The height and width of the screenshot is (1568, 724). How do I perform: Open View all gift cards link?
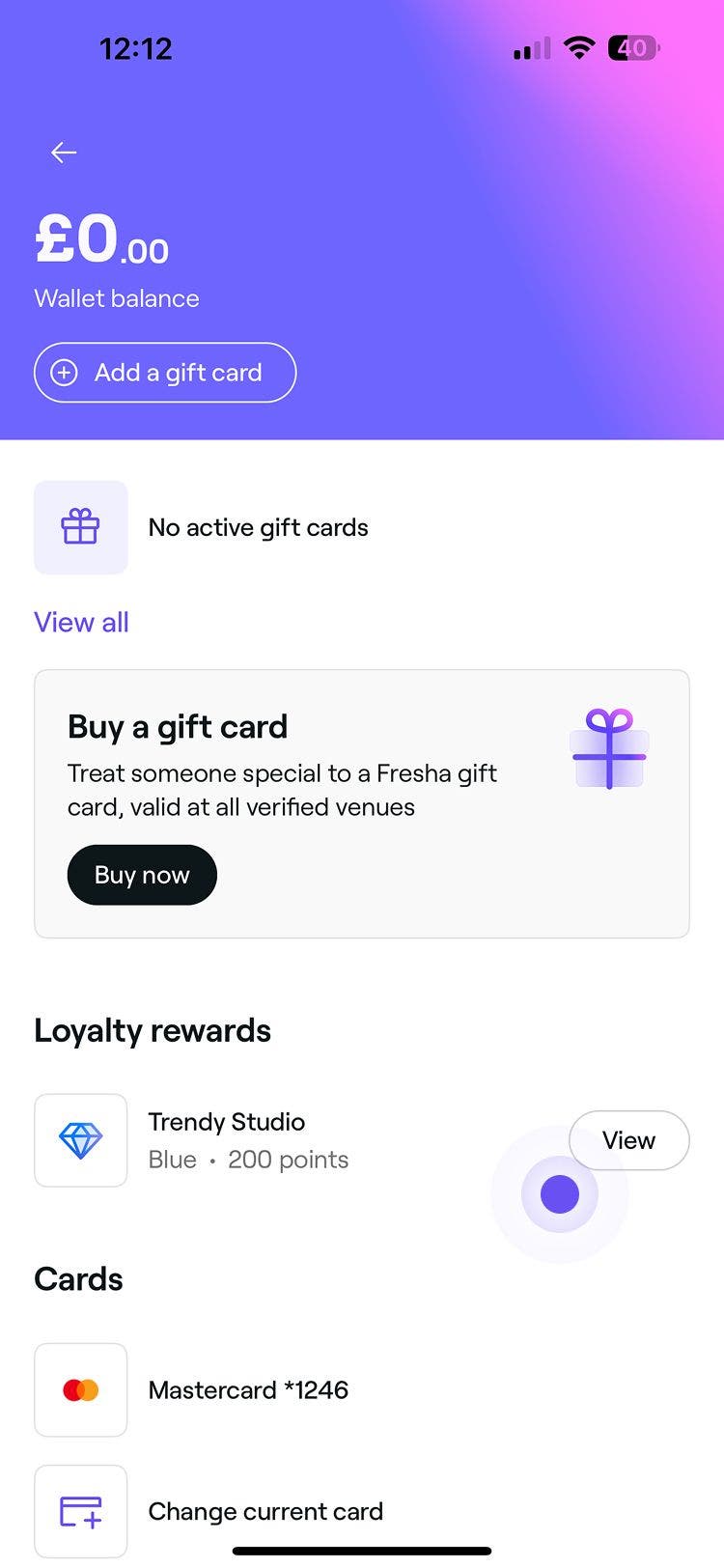pyautogui.click(x=81, y=622)
